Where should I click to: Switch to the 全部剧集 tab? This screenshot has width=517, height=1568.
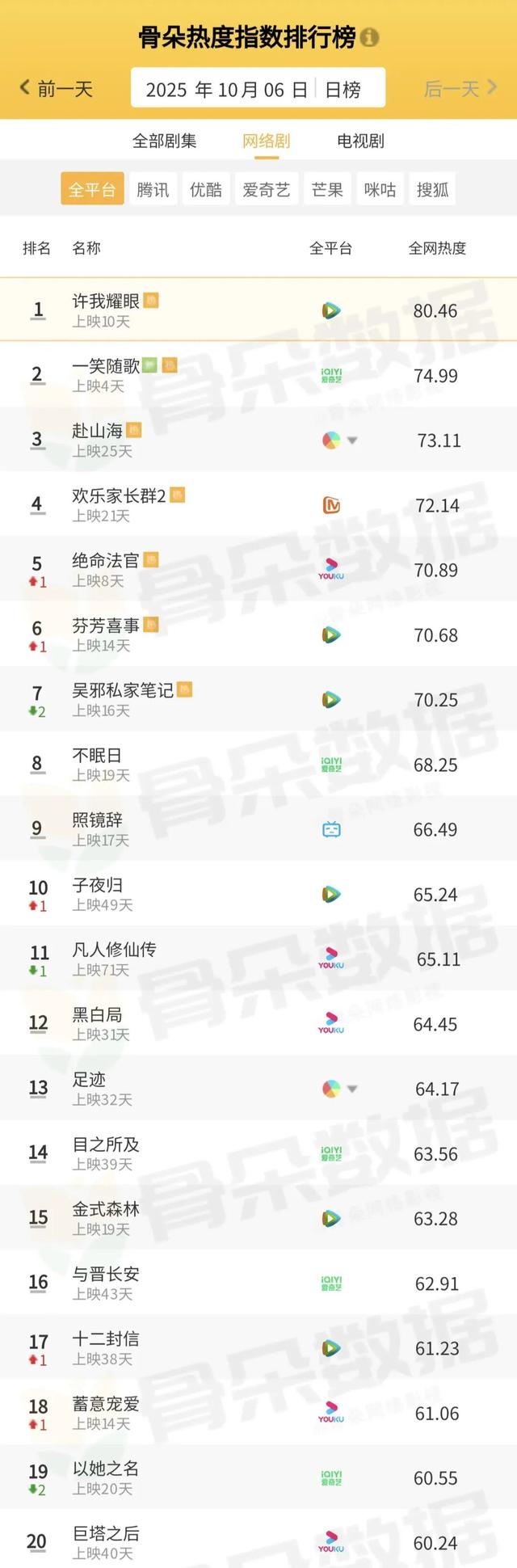[164, 141]
